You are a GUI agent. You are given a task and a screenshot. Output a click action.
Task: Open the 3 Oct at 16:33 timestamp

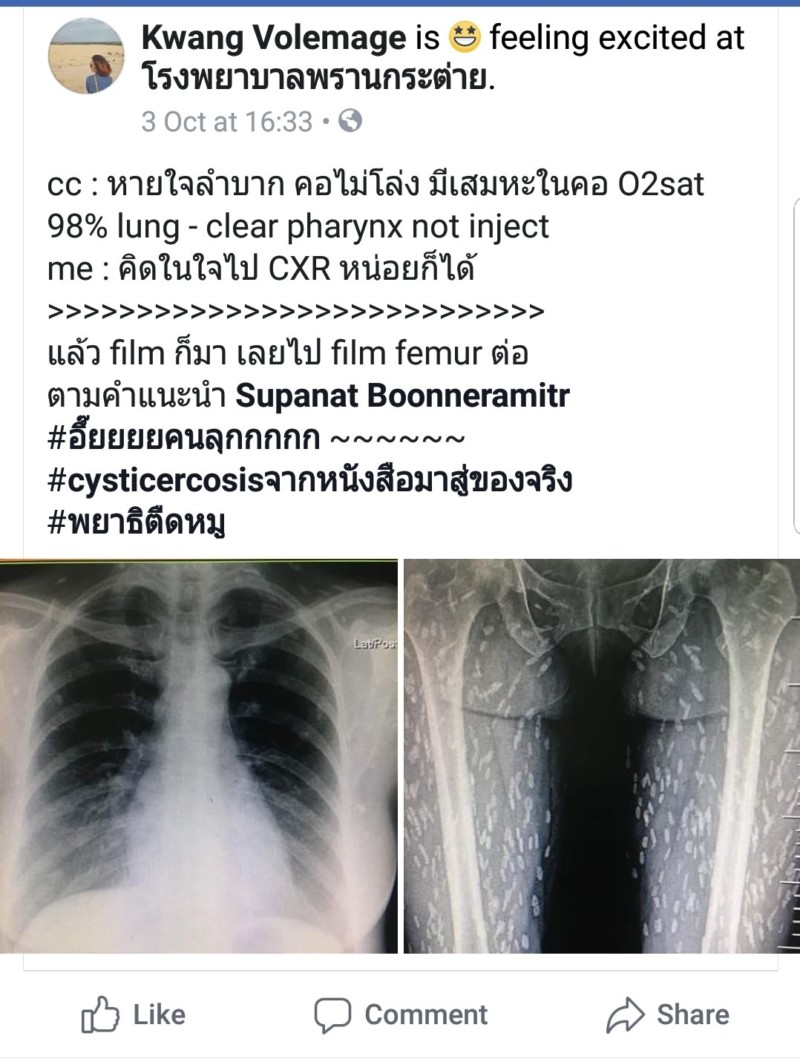(226, 122)
